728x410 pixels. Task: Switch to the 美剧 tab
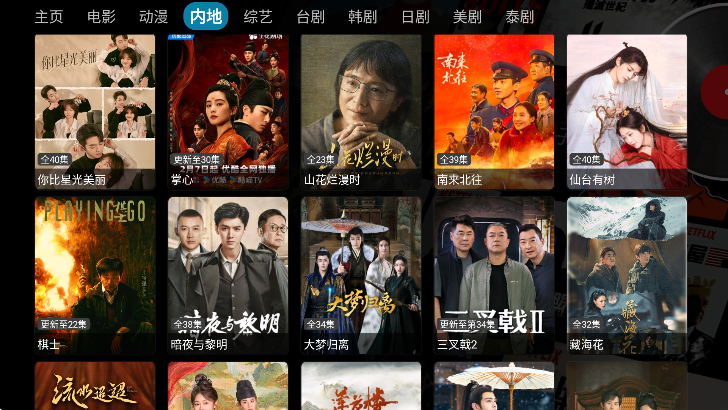[x=467, y=17]
